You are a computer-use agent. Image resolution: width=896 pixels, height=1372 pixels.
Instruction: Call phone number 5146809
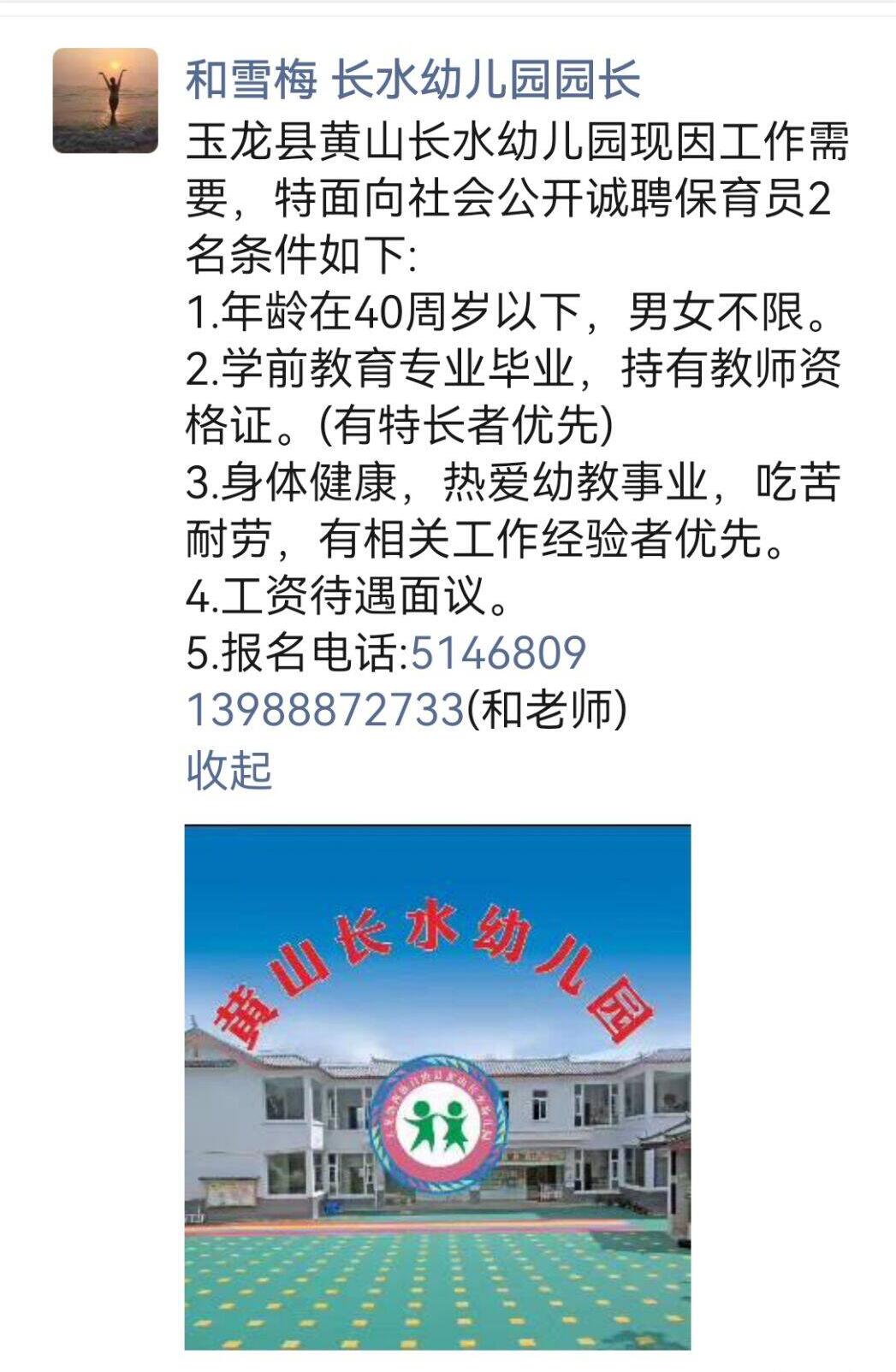pos(498,653)
